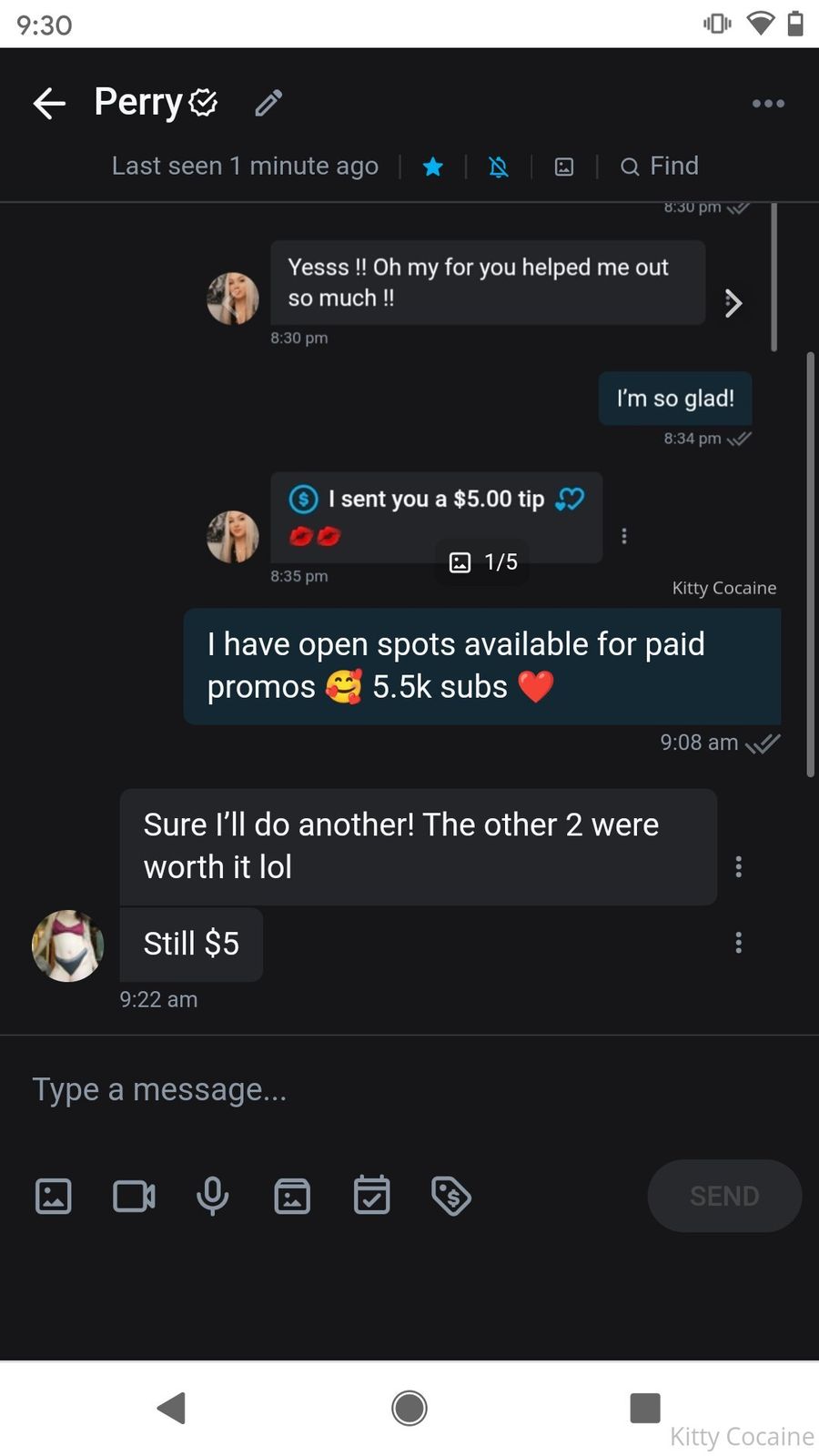Image resolution: width=819 pixels, height=1456 pixels.
Task: Go back from Perry's chat
Action: pyautogui.click(x=49, y=104)
